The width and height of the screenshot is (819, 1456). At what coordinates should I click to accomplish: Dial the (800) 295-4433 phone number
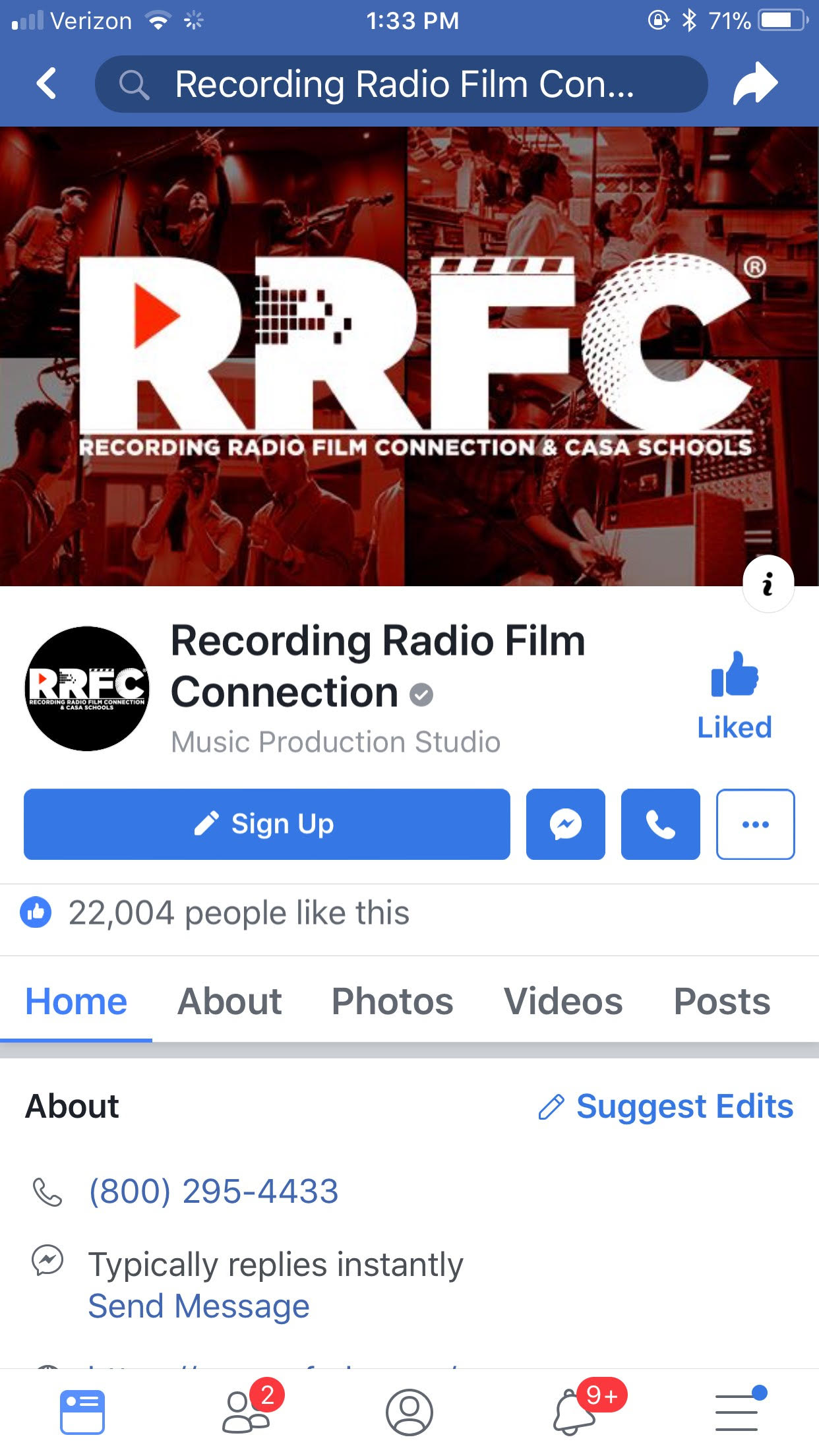tap(214, 1191)
